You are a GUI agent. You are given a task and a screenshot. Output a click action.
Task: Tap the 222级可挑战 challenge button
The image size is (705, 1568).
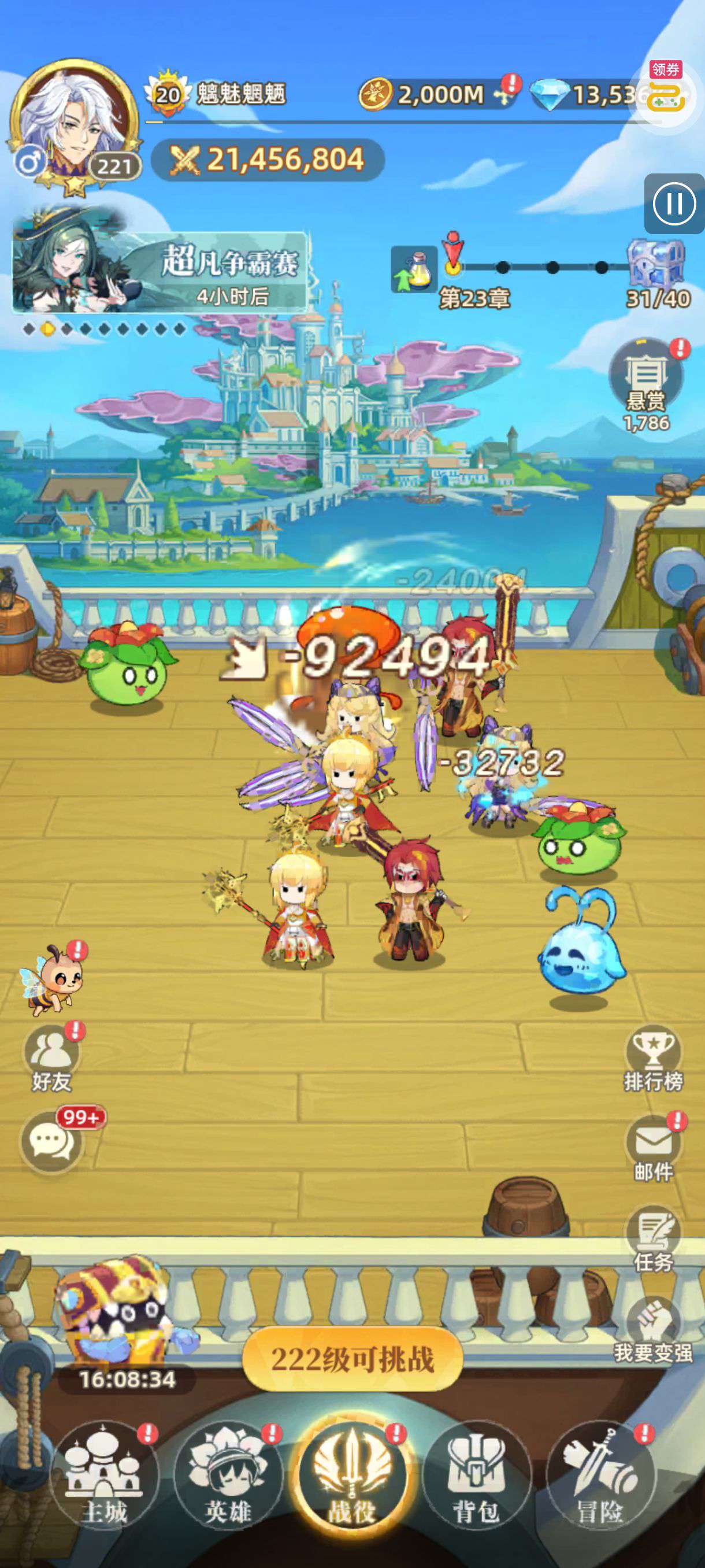click(353, 1359)
